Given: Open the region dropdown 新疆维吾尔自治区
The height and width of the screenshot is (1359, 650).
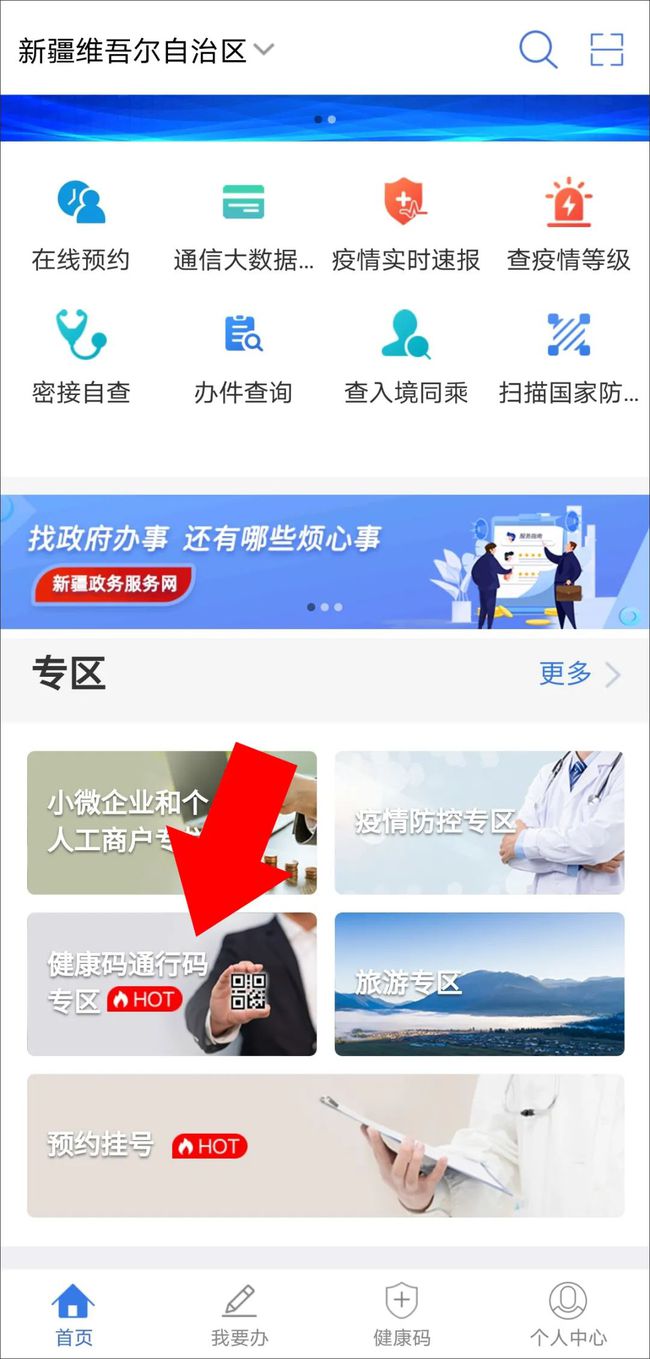Looking at the screenshot, I should [x=145, y=51].
